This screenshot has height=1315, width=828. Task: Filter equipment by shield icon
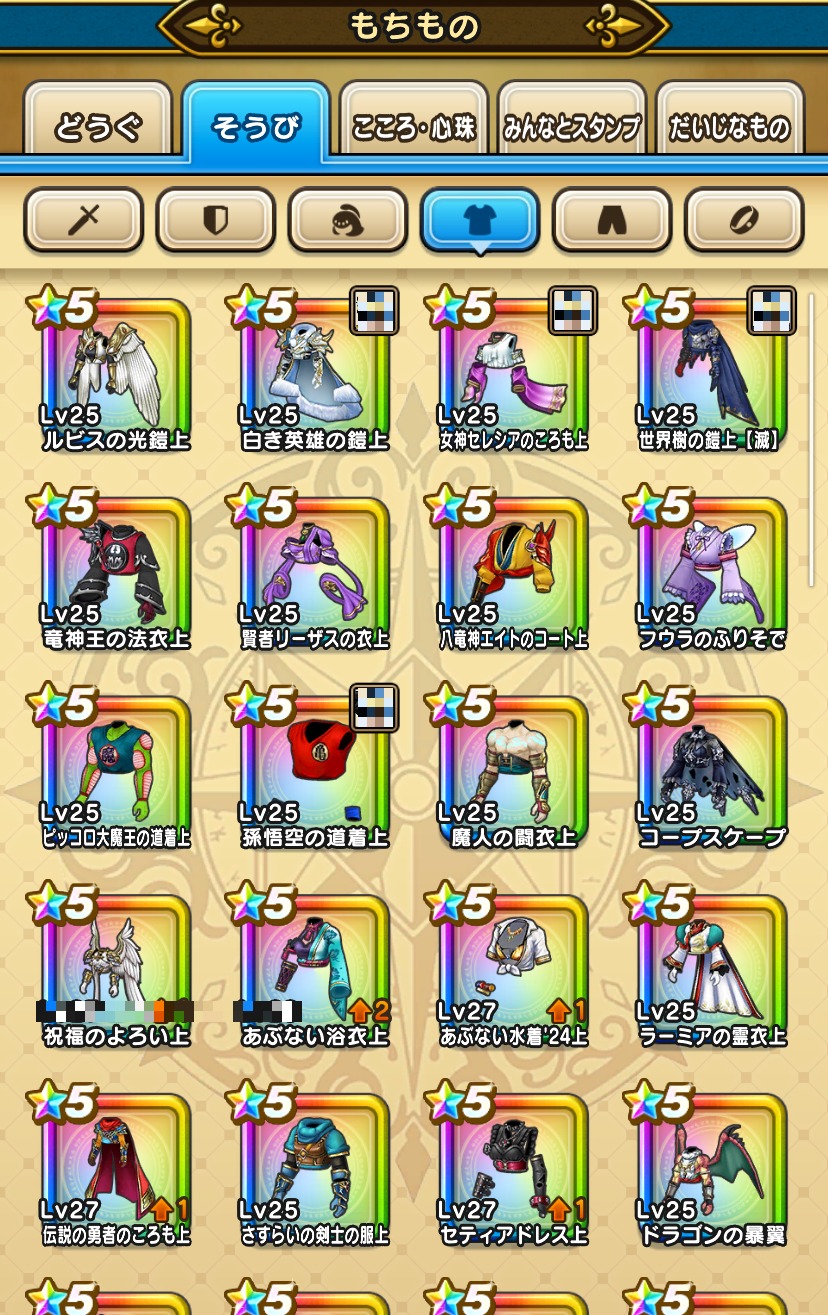click(215, 219)
